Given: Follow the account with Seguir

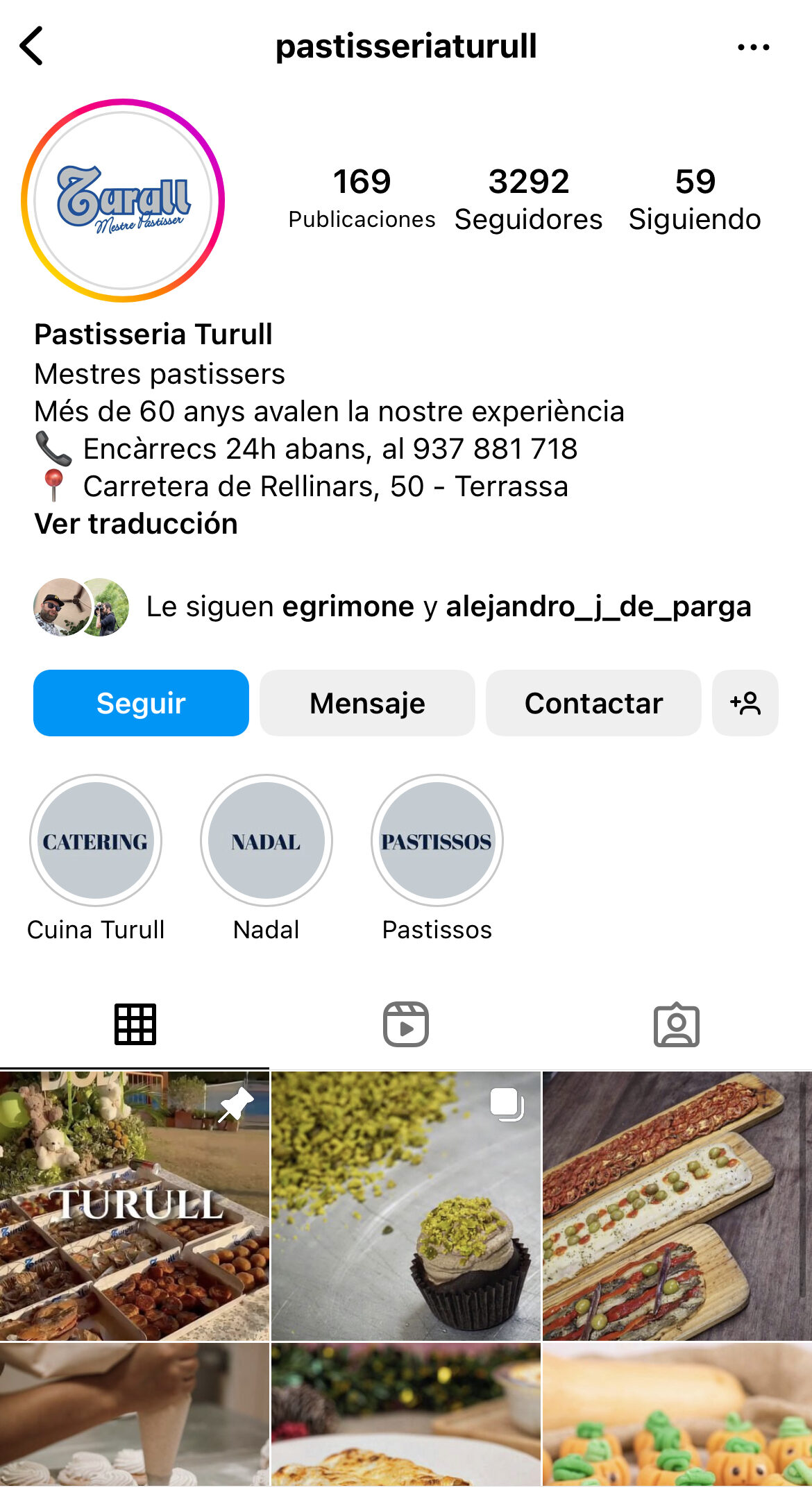Looking at the screenshot, I should [141, 703].
